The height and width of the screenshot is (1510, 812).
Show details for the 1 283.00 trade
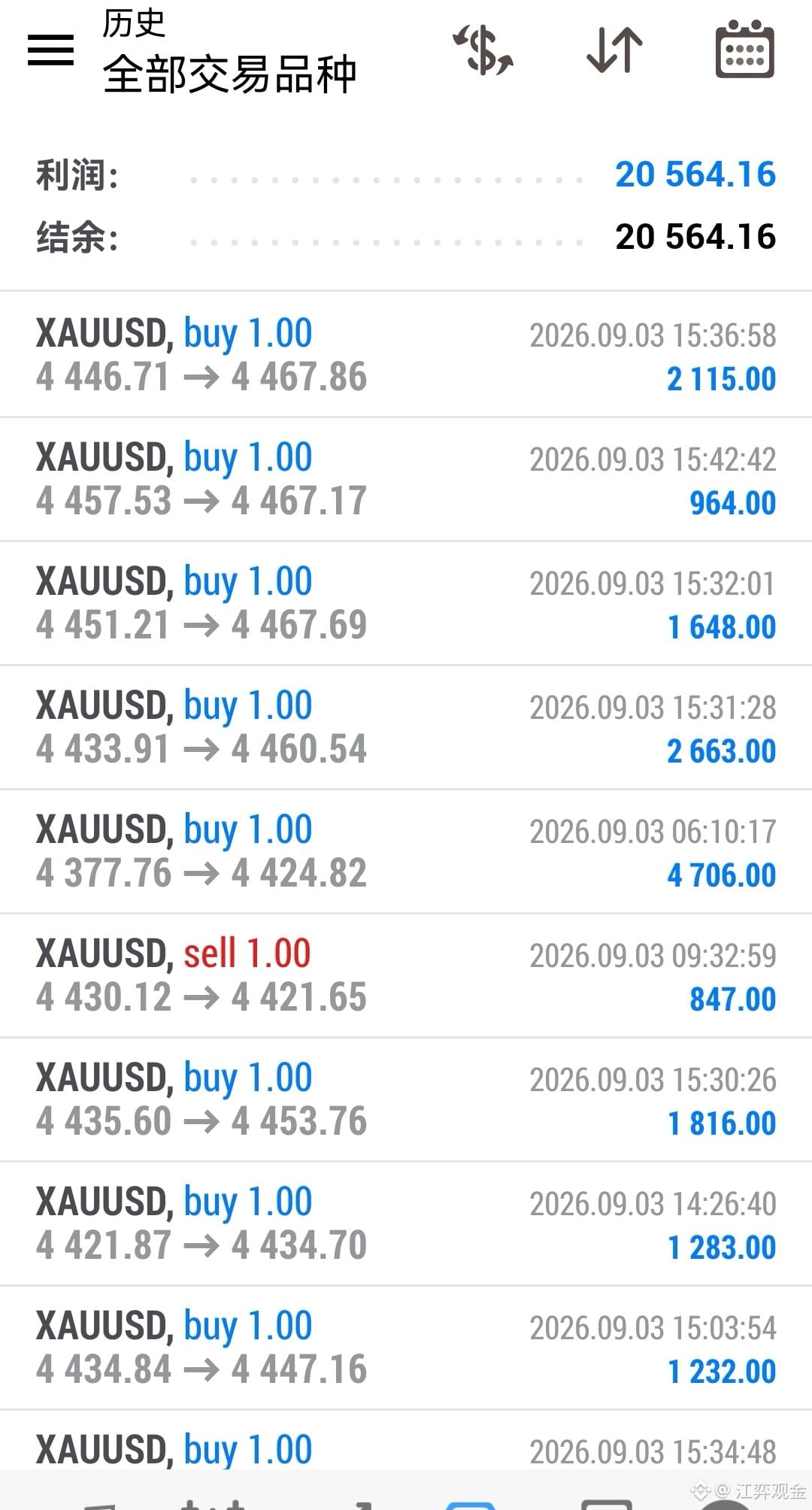tap(406, 1223)
